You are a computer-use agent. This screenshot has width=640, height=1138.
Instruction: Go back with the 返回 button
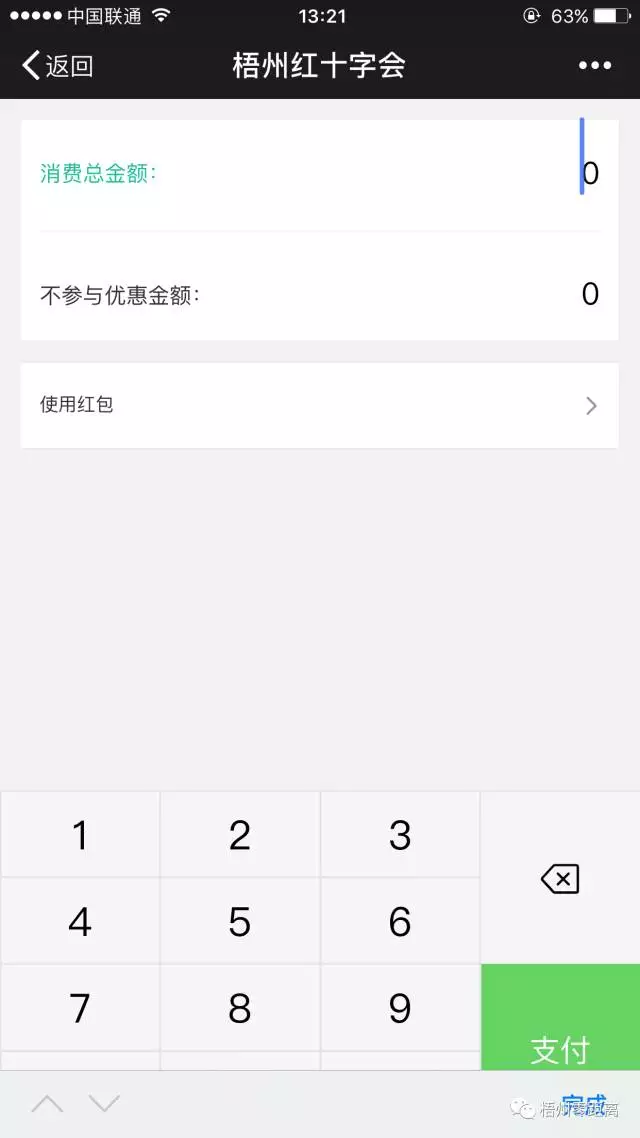click(x=57, y=65)
